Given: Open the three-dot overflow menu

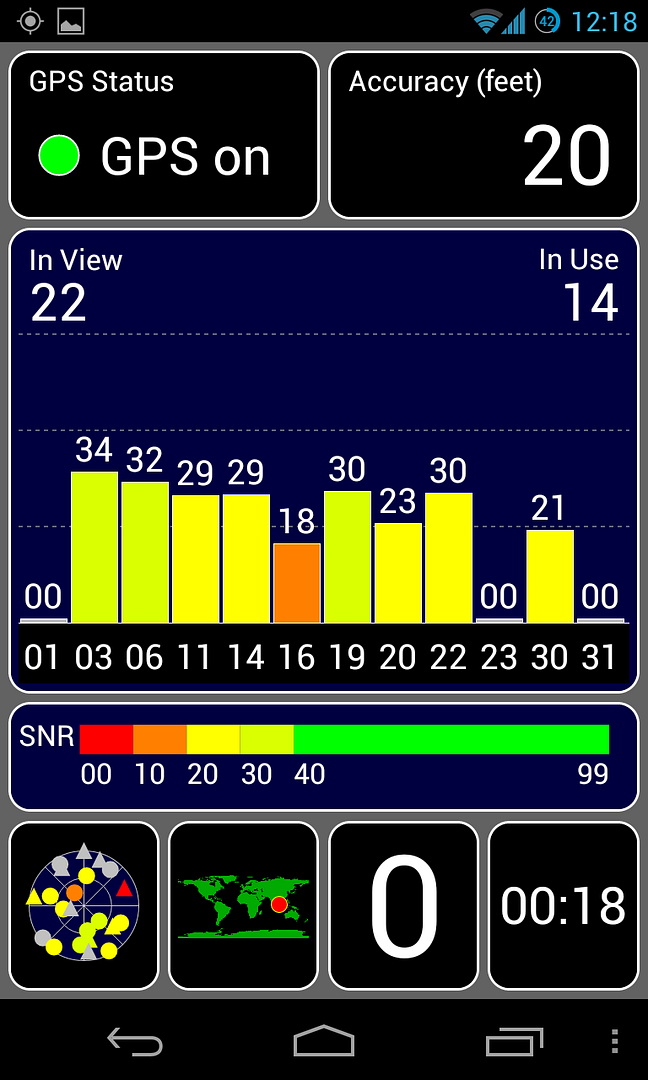Looking at the screenshot, I should (614, 1042).
